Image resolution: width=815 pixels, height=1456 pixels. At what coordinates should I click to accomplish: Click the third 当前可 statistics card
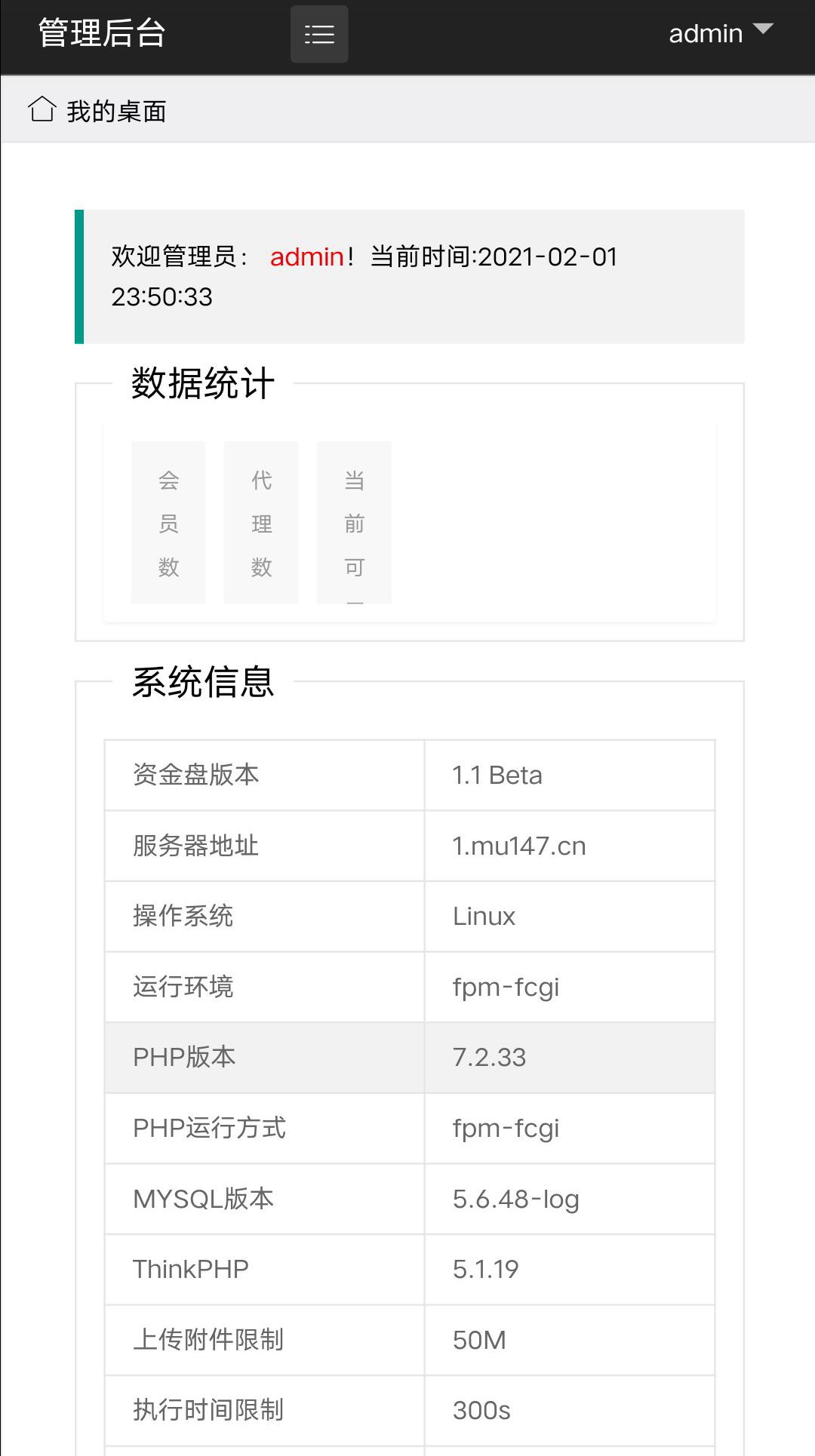click(355, 522)
